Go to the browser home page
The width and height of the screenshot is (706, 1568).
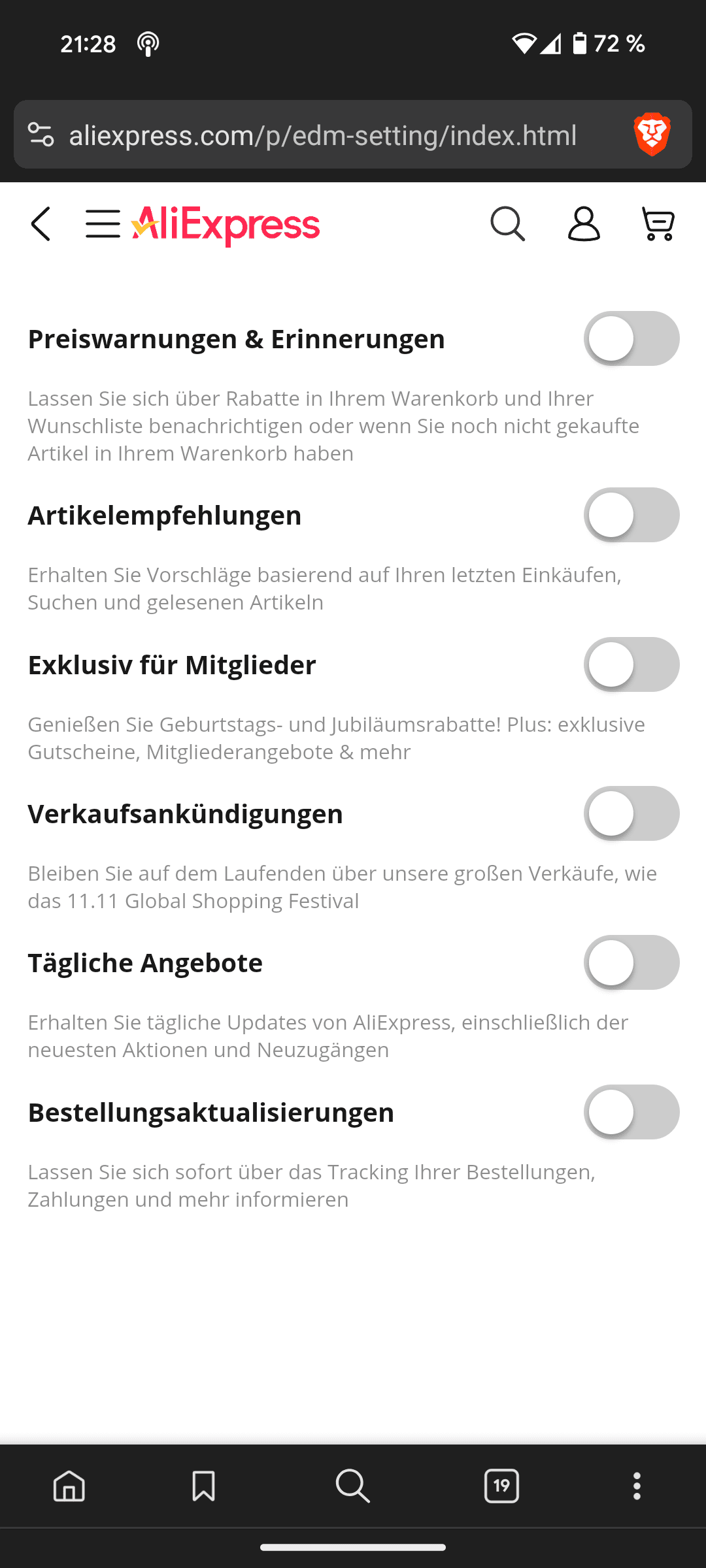coord(69,1486)
